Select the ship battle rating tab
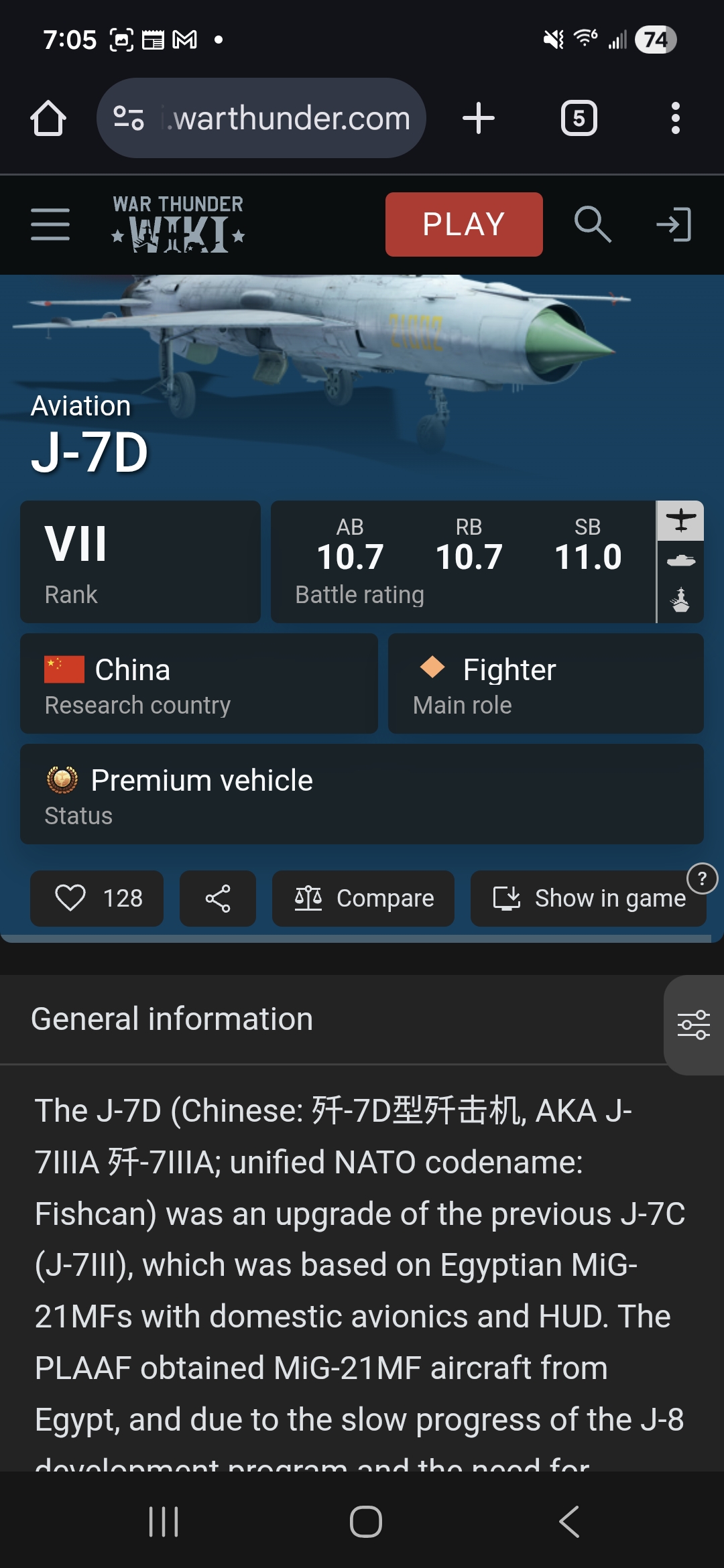 coord(680,600)
